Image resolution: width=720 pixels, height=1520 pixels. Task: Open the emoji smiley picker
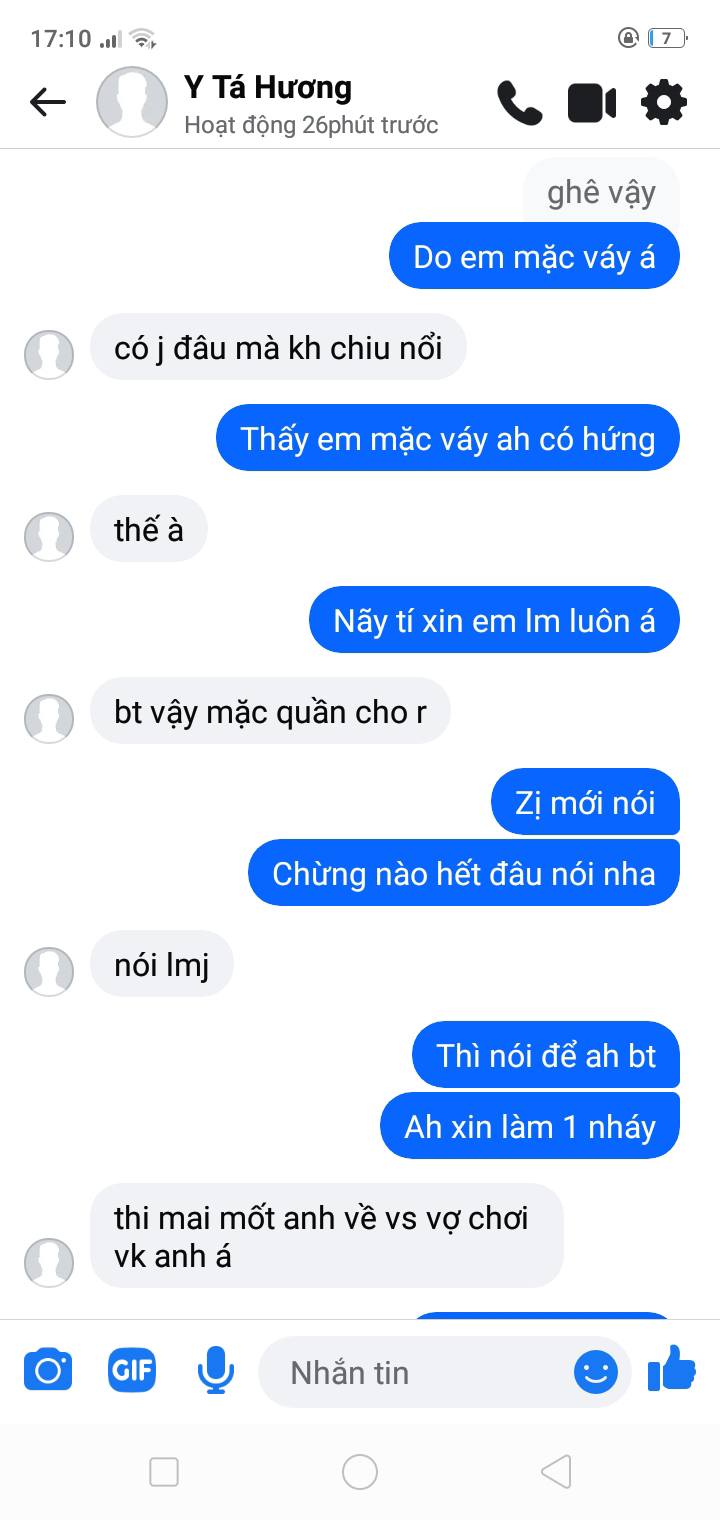pos(596,1372)
